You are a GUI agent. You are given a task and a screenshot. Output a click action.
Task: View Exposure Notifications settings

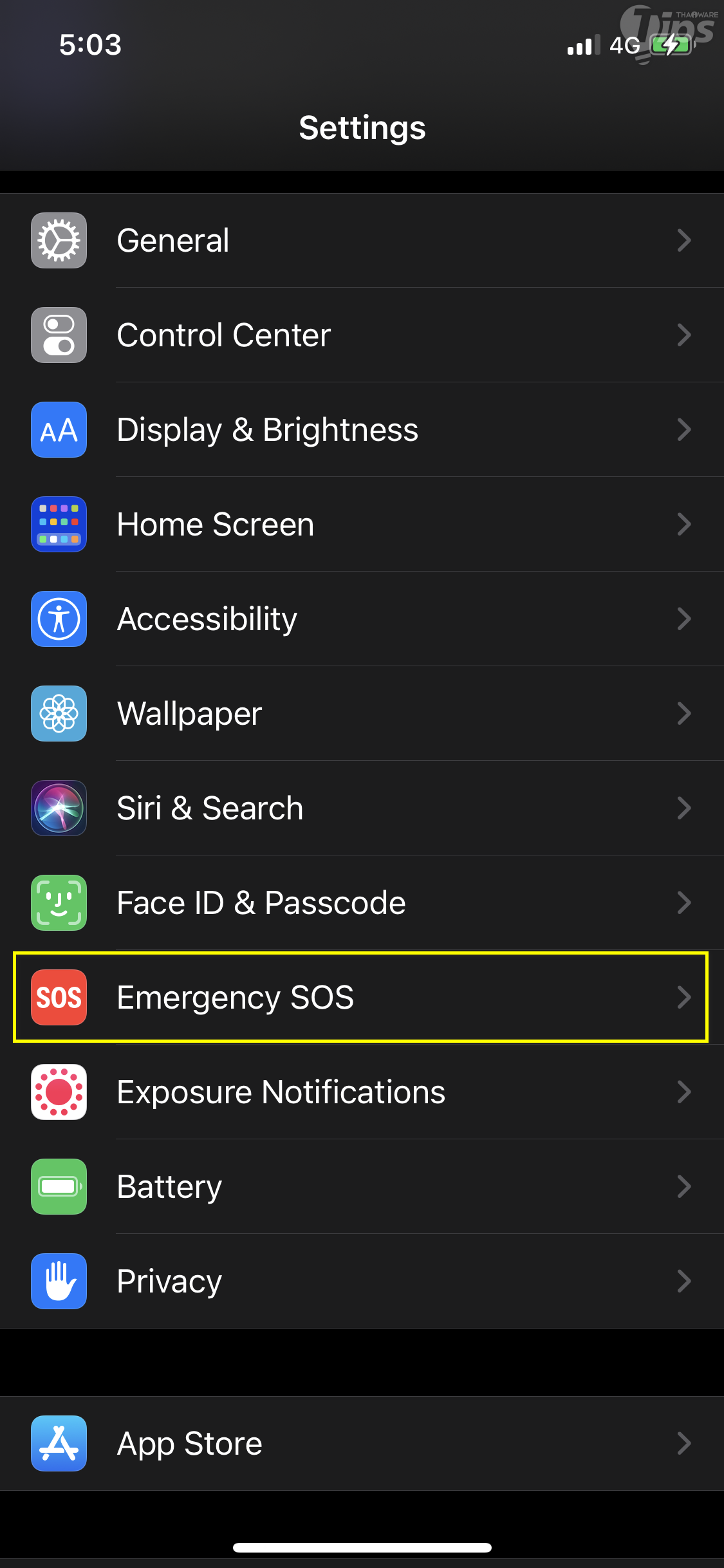coord(362,1092)
